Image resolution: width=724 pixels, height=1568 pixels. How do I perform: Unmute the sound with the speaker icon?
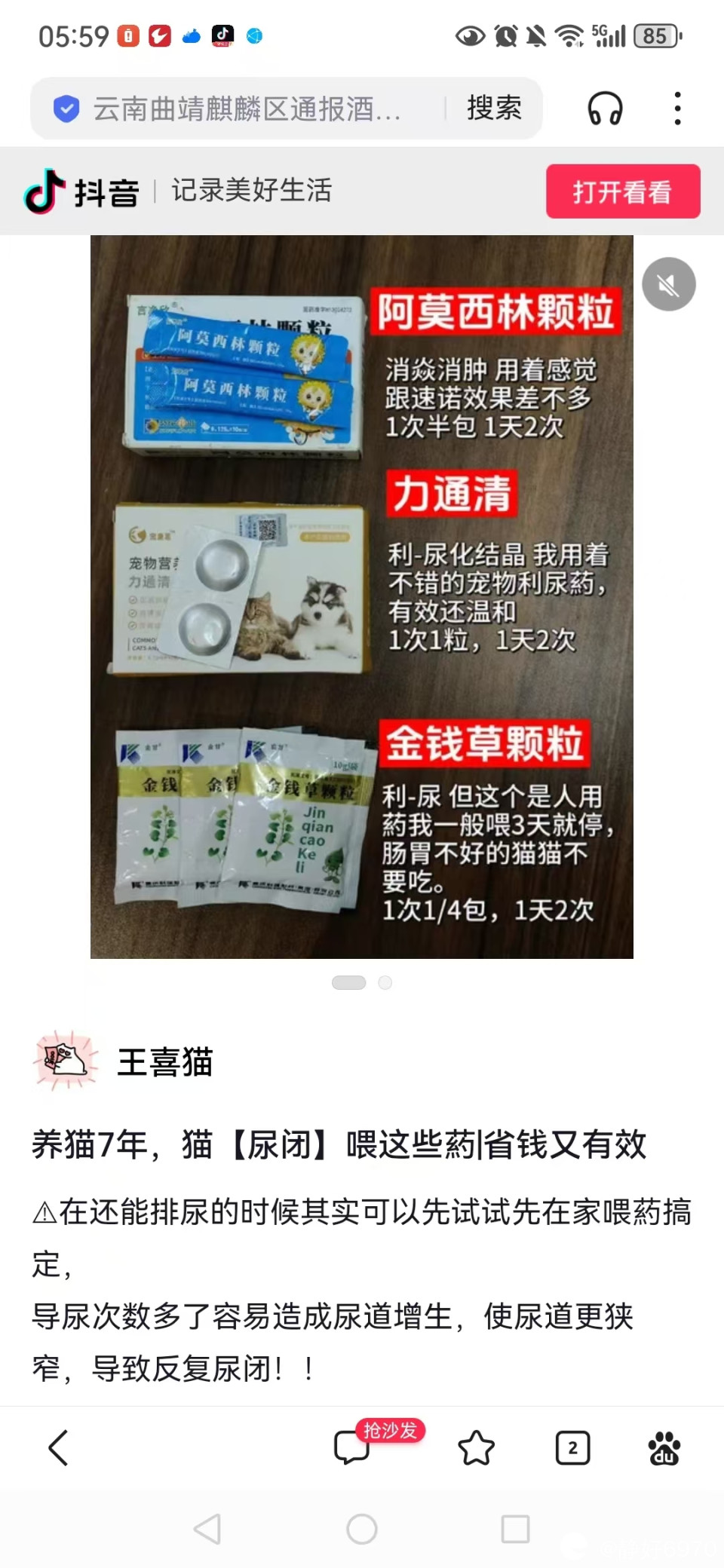(x=668, y=284)
